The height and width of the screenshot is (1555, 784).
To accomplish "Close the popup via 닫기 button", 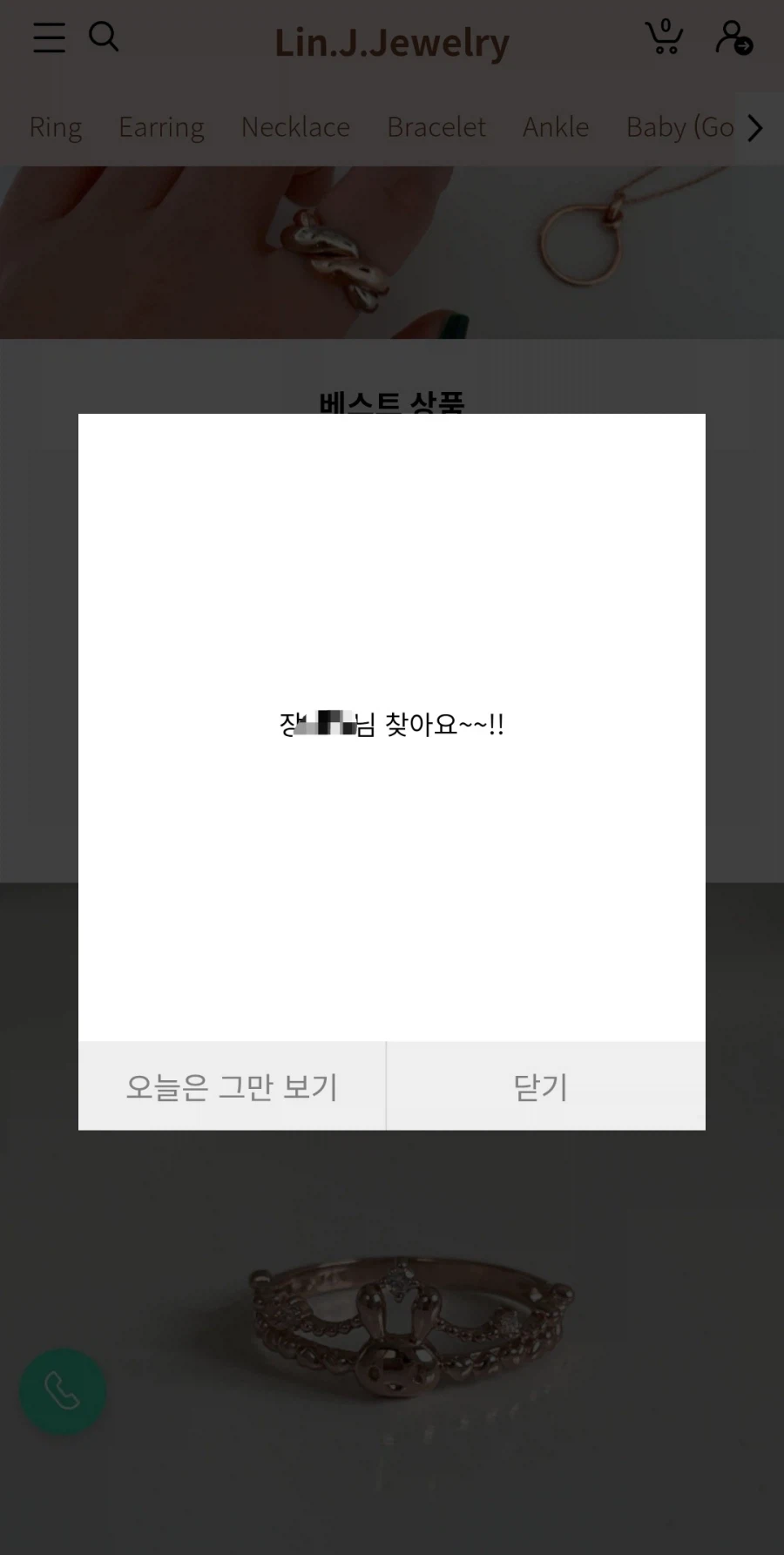I will (540, 1085).
